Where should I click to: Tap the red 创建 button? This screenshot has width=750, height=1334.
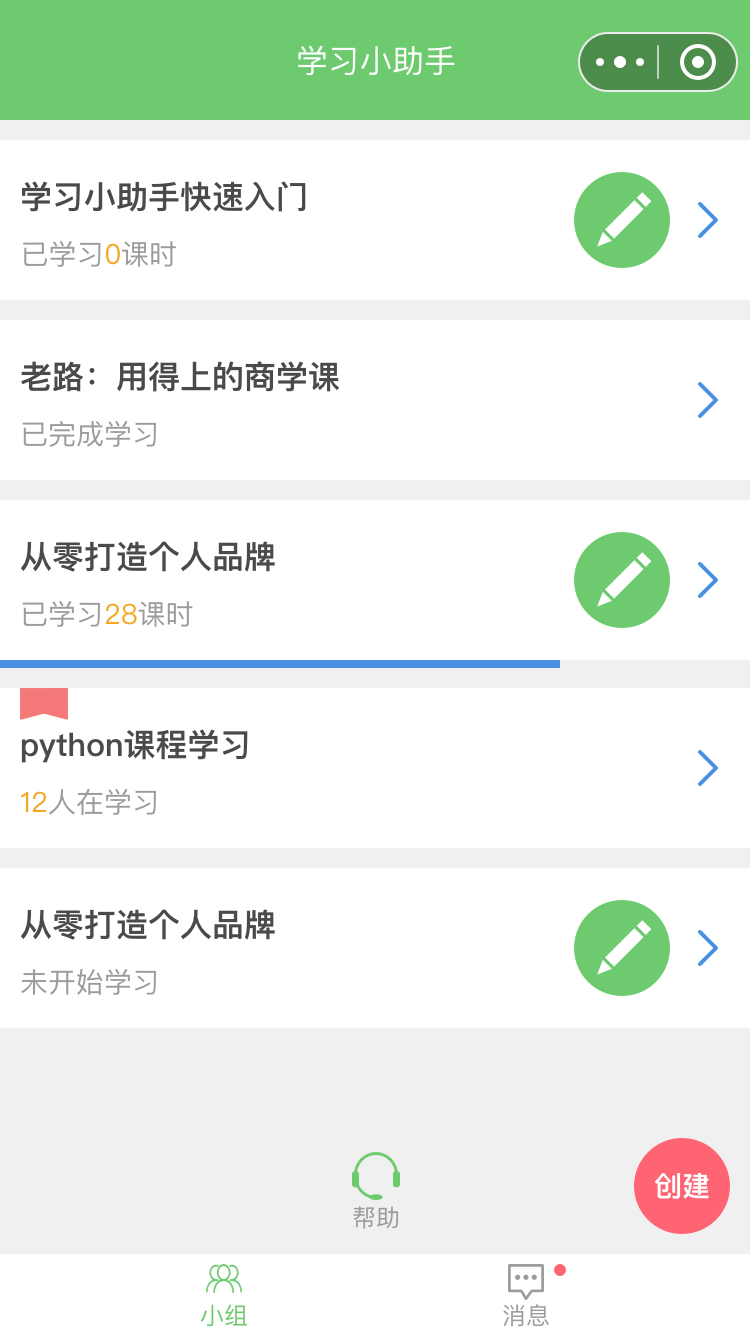(682, 1186)
